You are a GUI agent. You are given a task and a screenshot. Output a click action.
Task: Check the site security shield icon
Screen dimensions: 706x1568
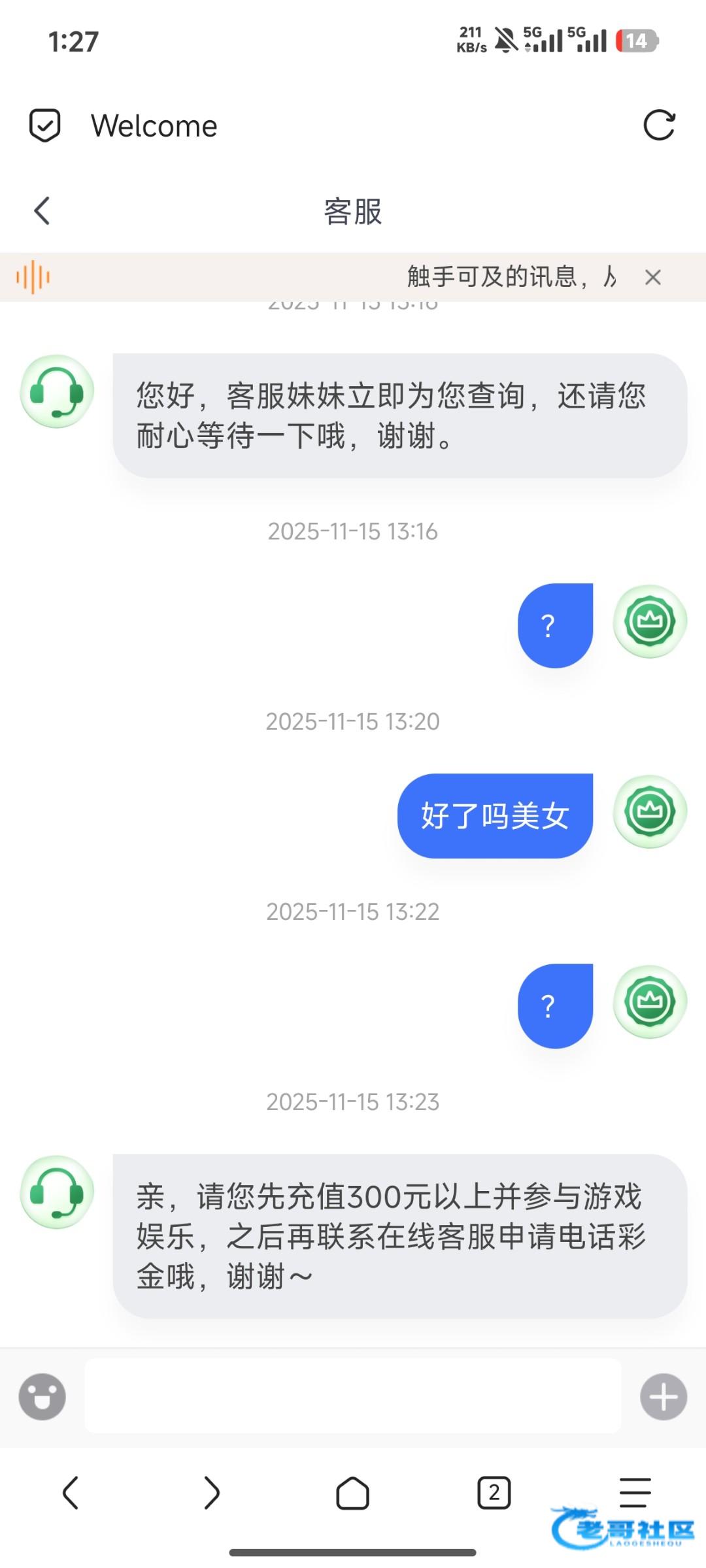tap(45, 125)
